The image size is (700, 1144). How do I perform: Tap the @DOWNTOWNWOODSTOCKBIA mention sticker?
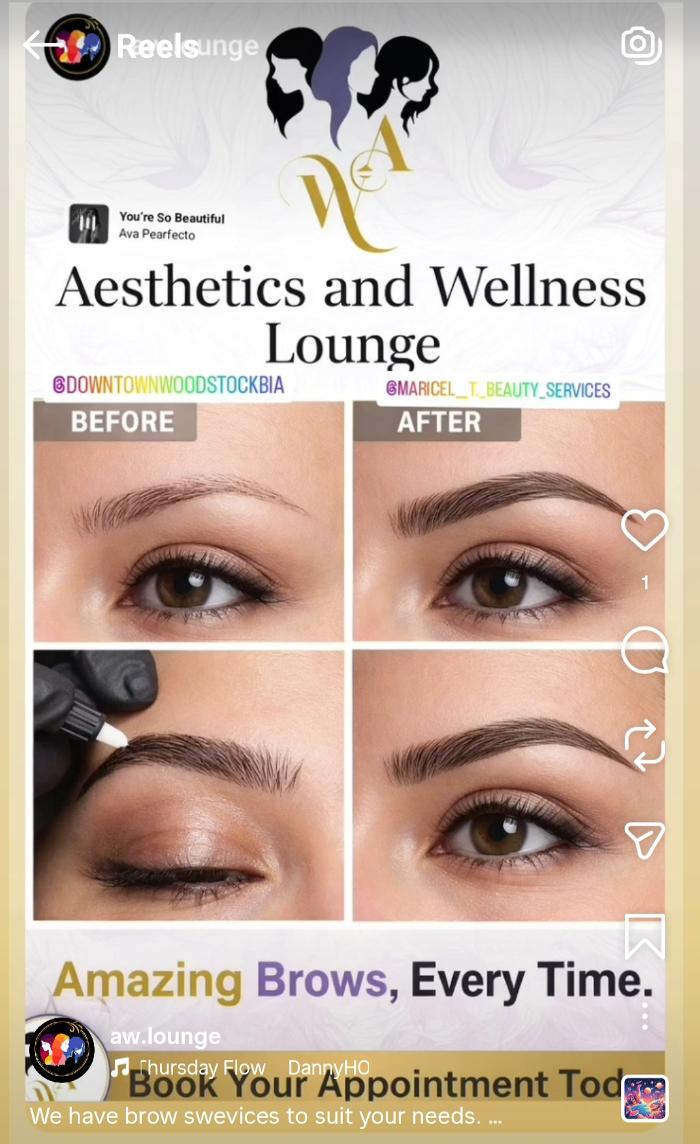click(168, 384)
